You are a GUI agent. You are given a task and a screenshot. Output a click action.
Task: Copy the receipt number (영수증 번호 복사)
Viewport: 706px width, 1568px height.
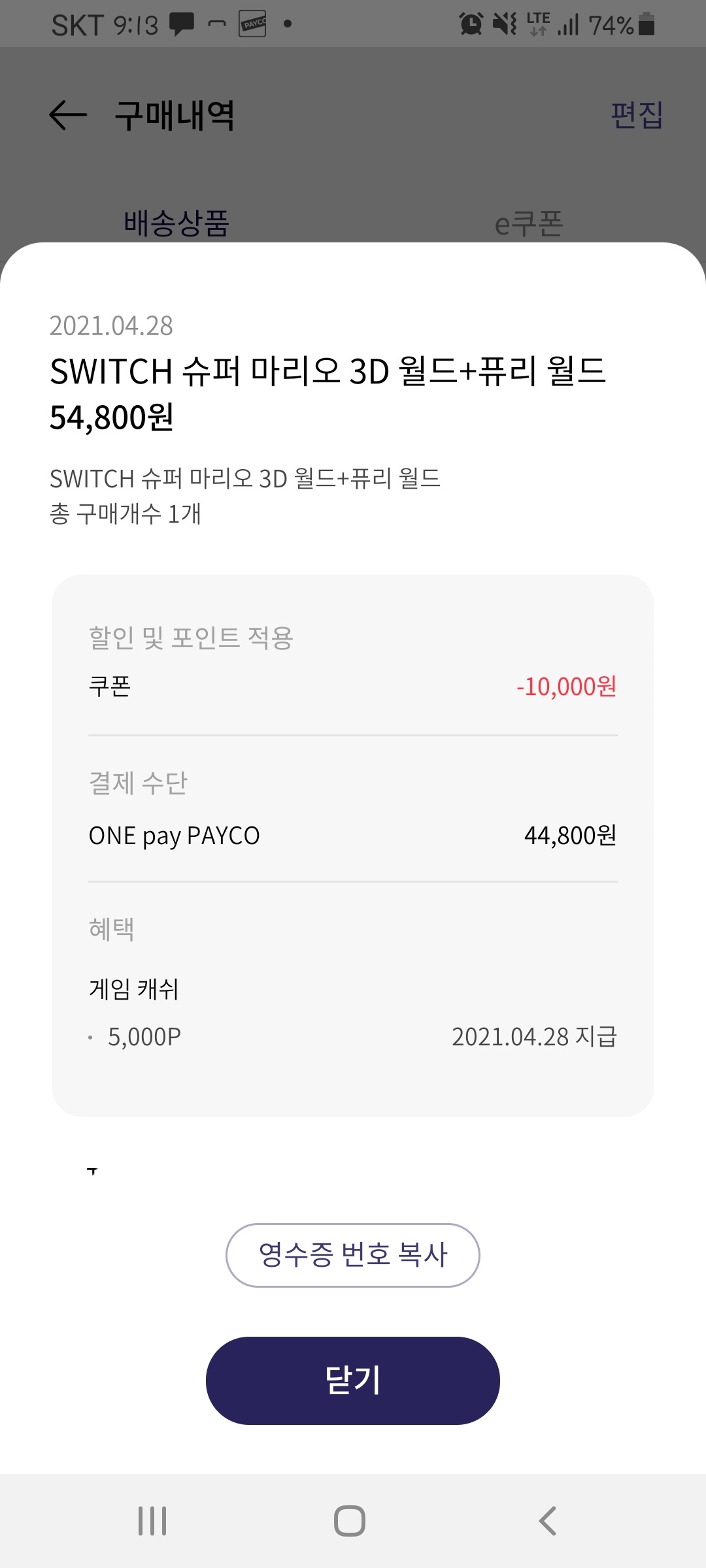[x=353, y=1255]
